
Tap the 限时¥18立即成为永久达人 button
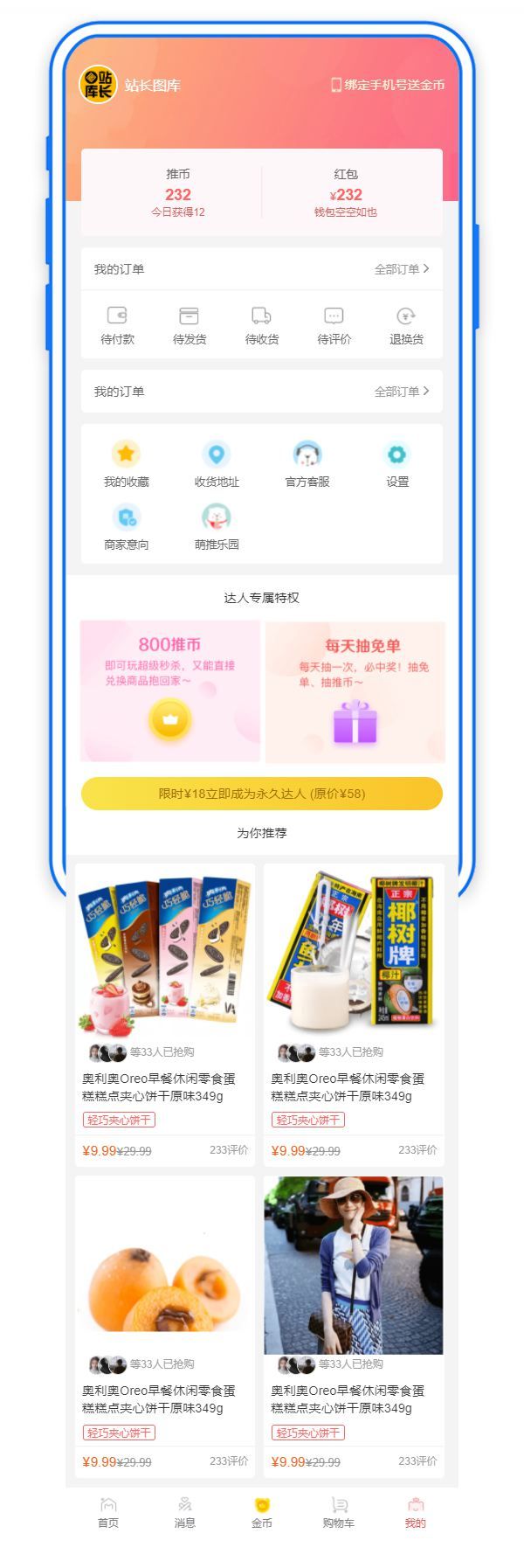[x=262, y=794]
